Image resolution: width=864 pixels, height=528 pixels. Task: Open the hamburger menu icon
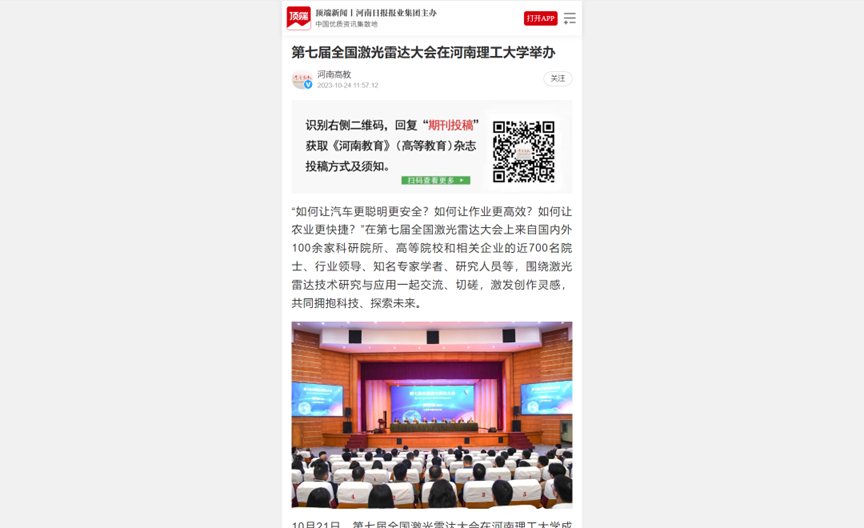click(570, 18)
